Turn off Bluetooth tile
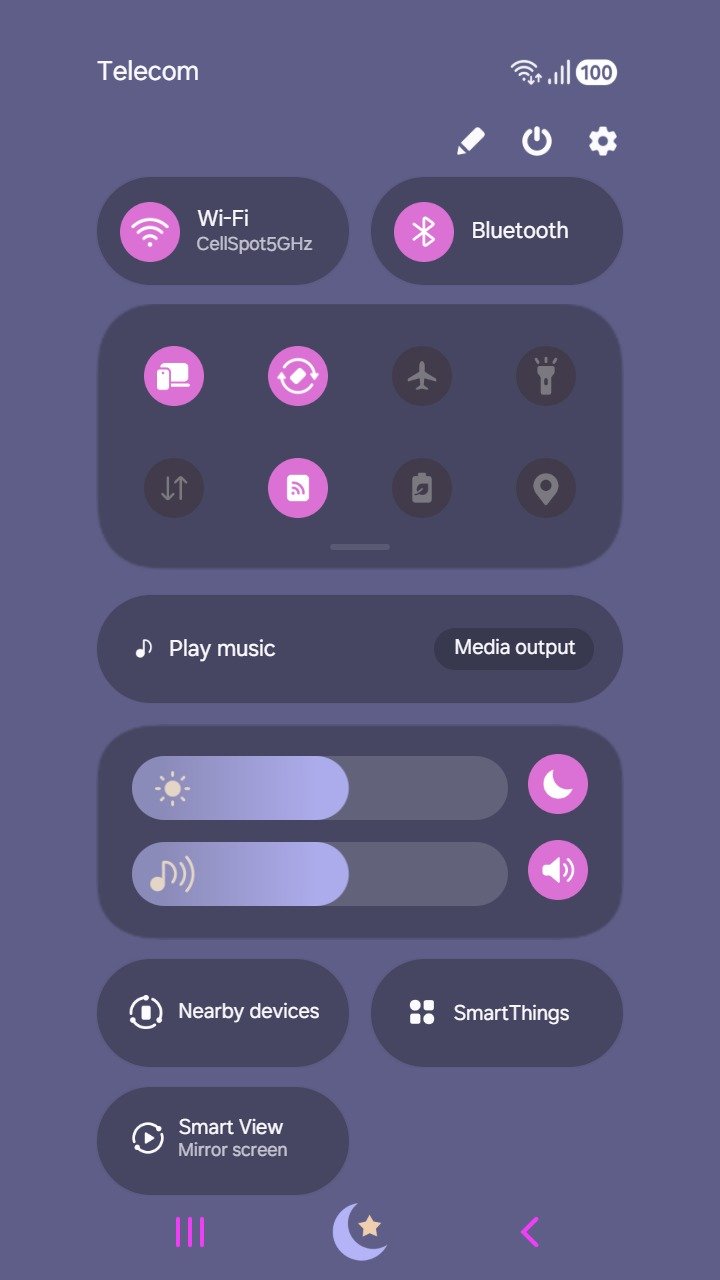 click(x=497, y=231)
